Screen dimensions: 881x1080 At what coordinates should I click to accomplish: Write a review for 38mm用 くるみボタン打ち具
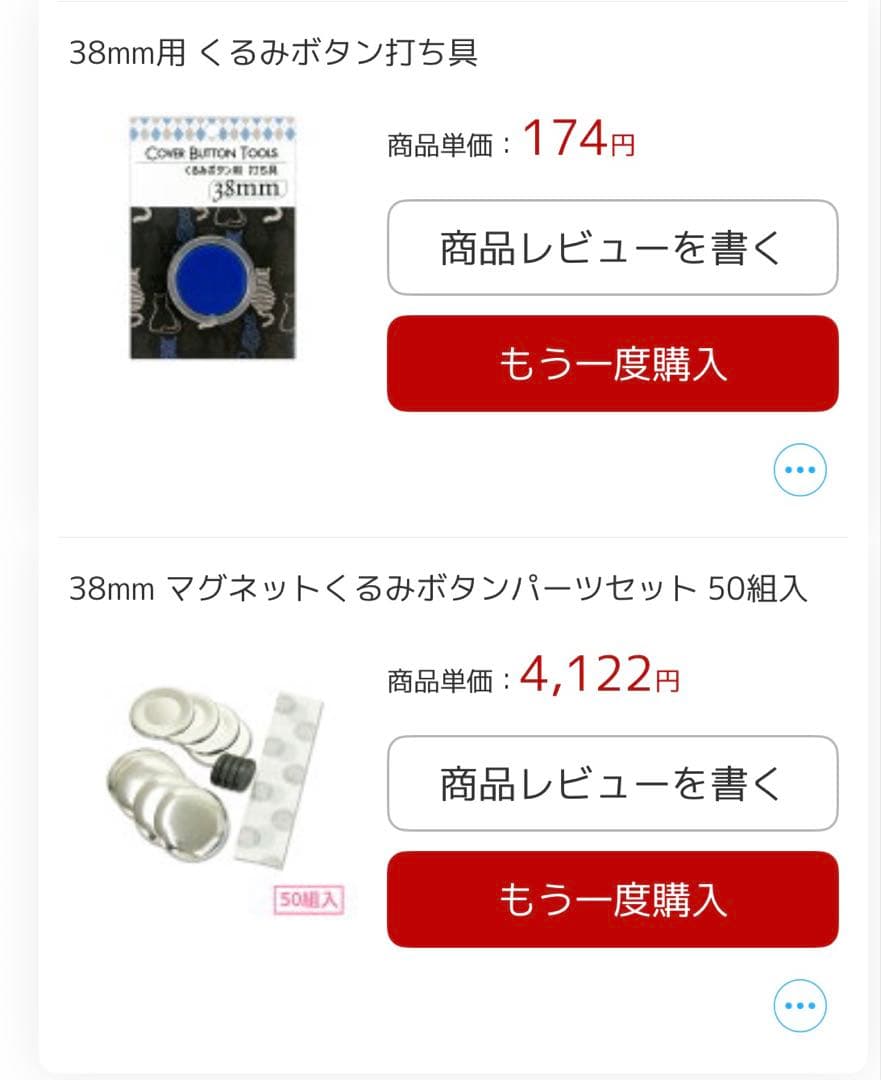point(612,248)
